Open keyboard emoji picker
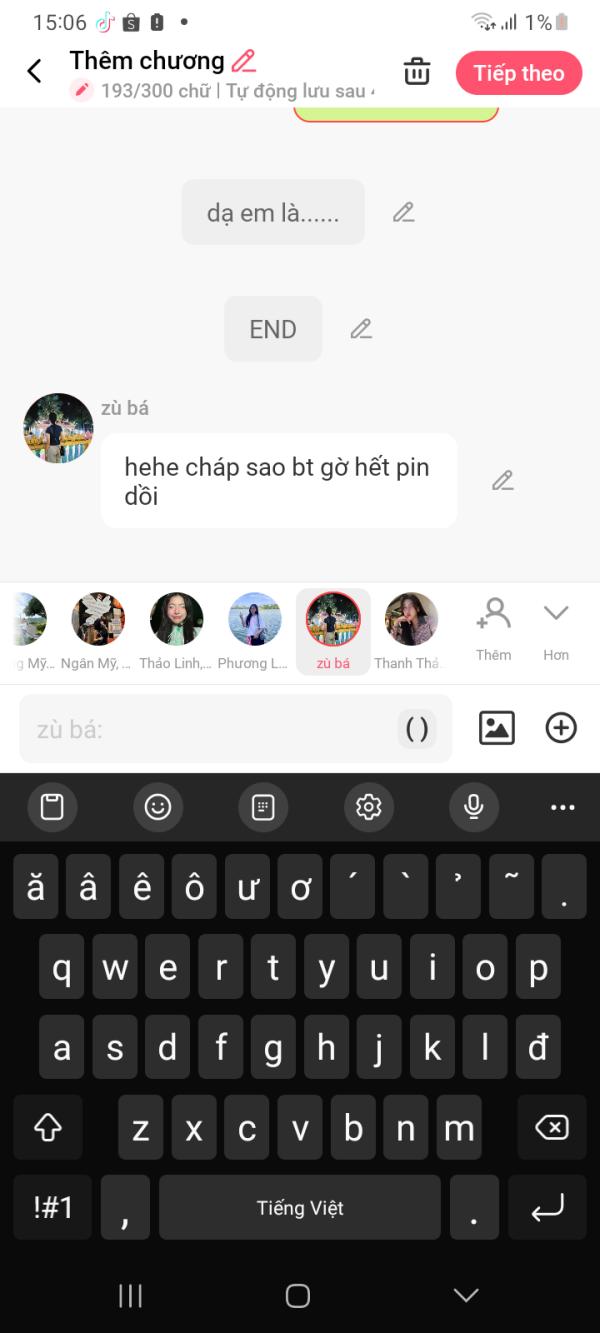 coord(158,807)
